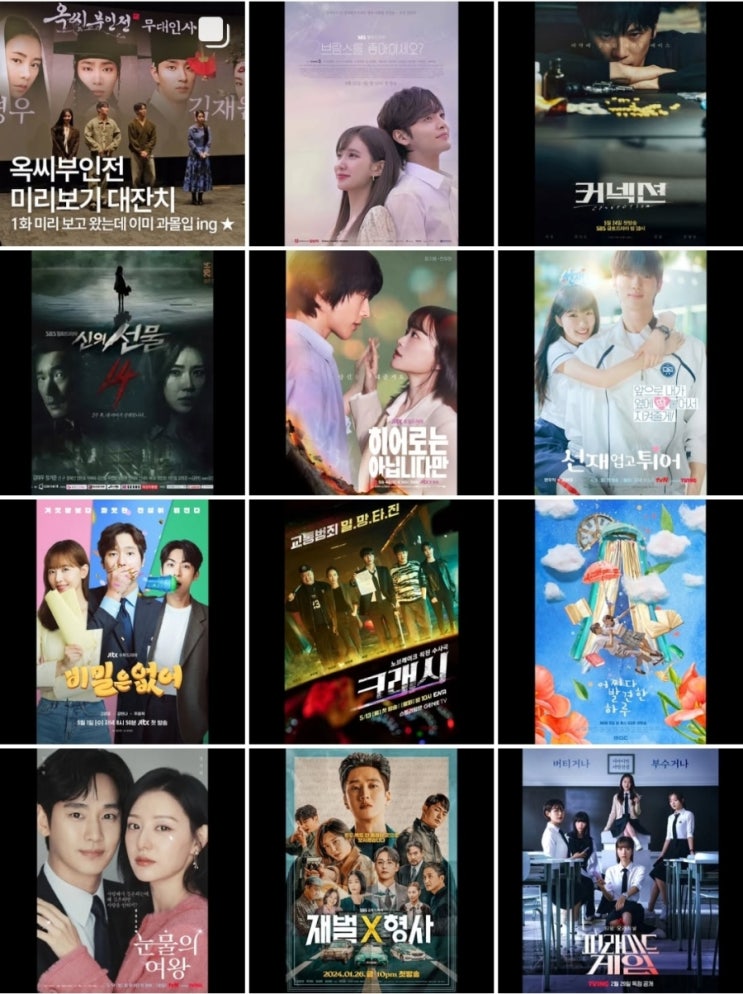
Task: Open the 신의 선물 poster tile
Action: tap(122, 371)
